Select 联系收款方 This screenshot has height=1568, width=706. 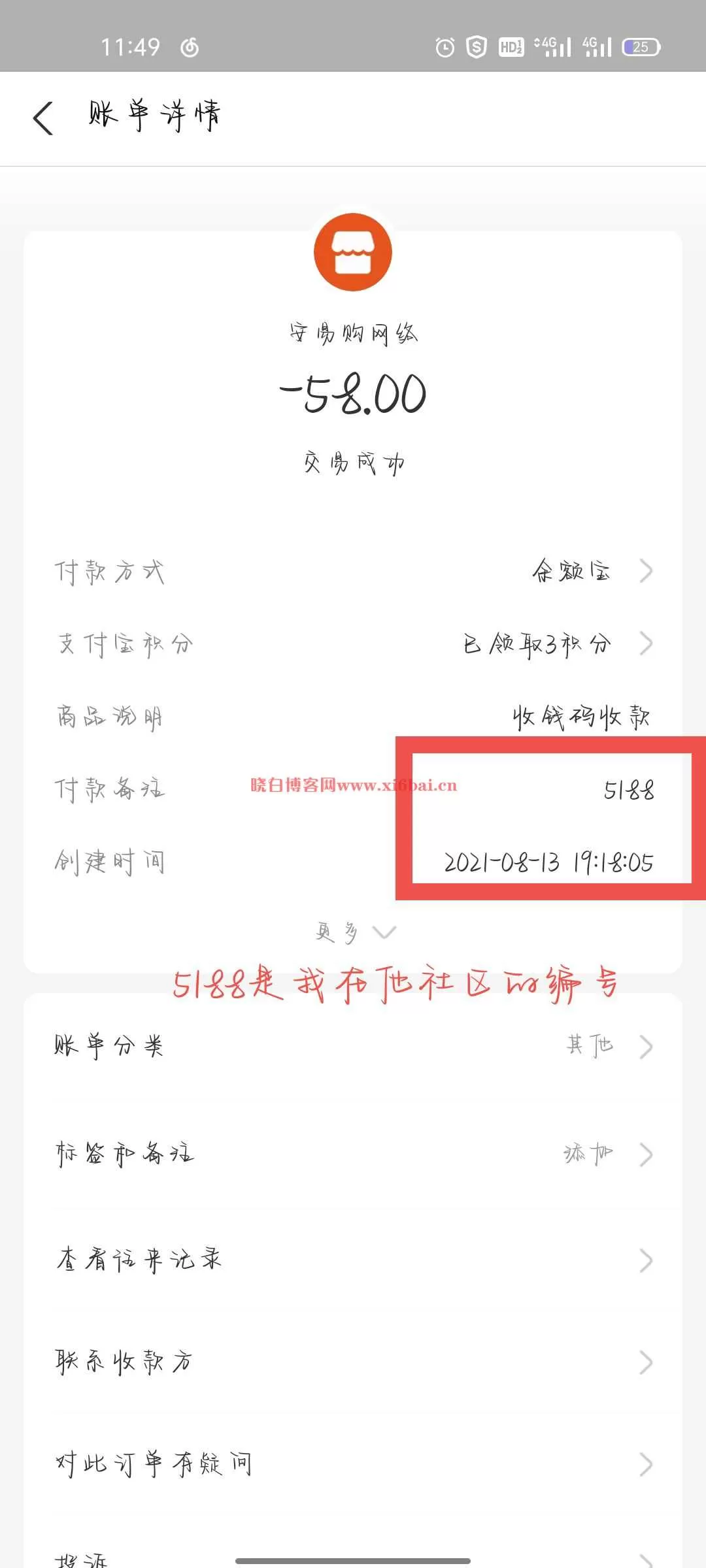pyautogui.click(x=353, y=1362)
